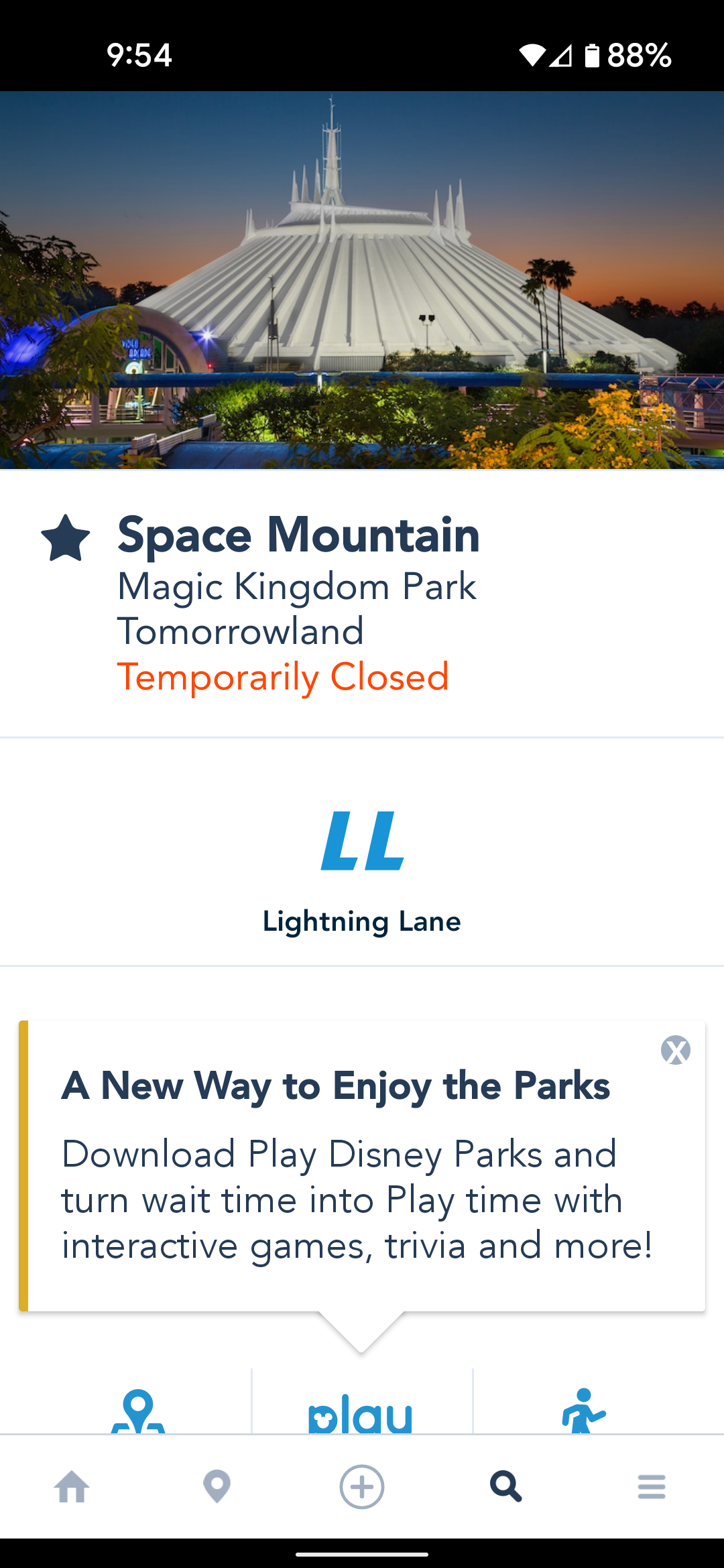The image size is (724, 1568).
Task: Open the map location tab
Action: click(217, 1486)
